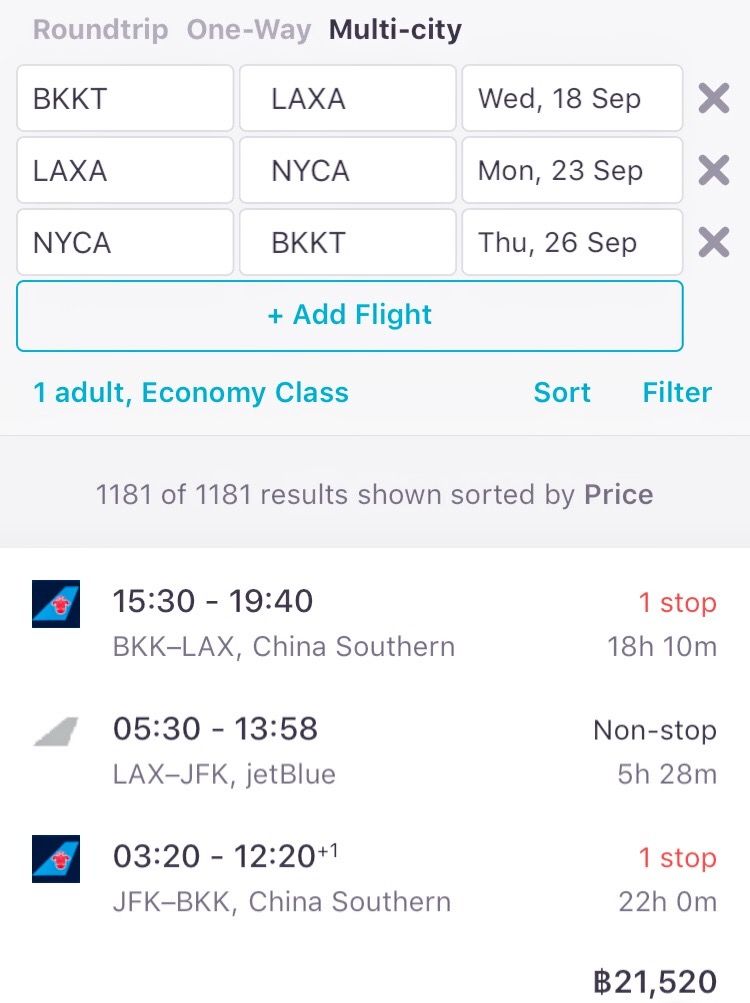The image size is (750, 1003).
Task: Change 1 adult, Economy Class selection
Action: pos(191,392)
